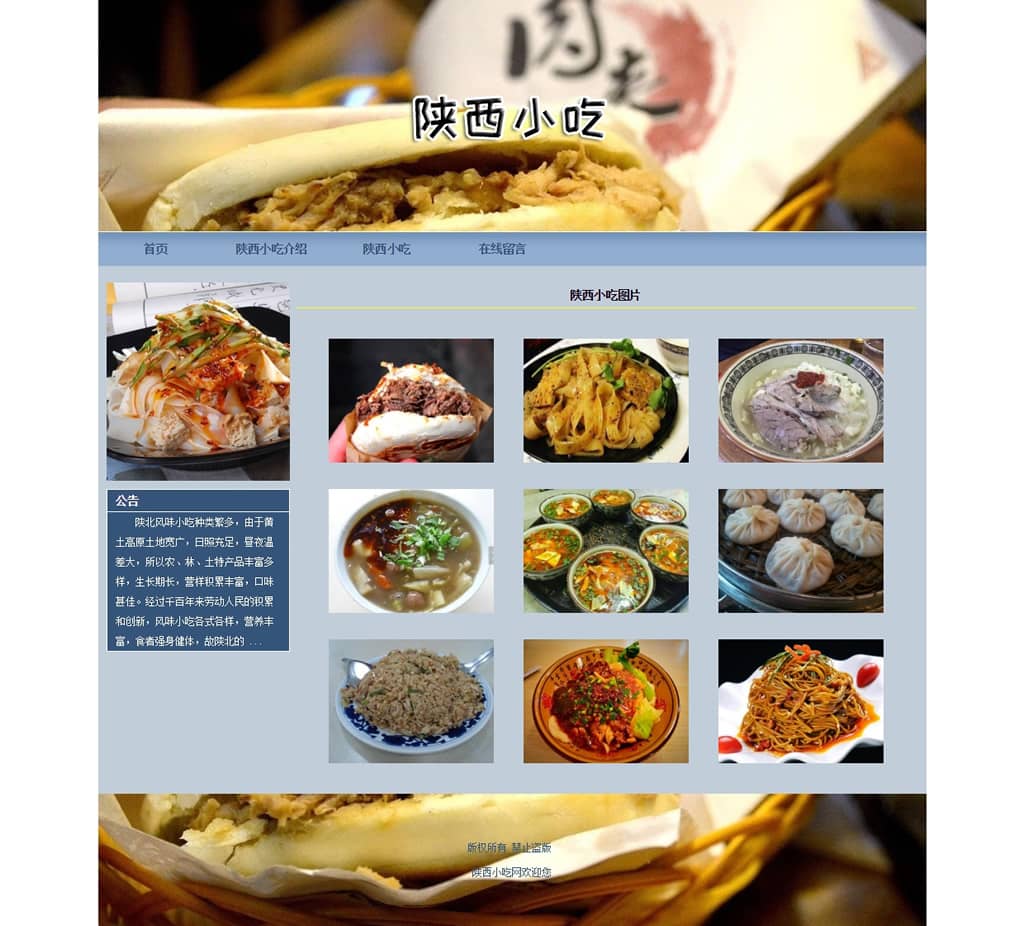The height and width of the screenshot is (926, 1024).
Task: View the wide noodles plate photo
Action: (x=605, y=400)
